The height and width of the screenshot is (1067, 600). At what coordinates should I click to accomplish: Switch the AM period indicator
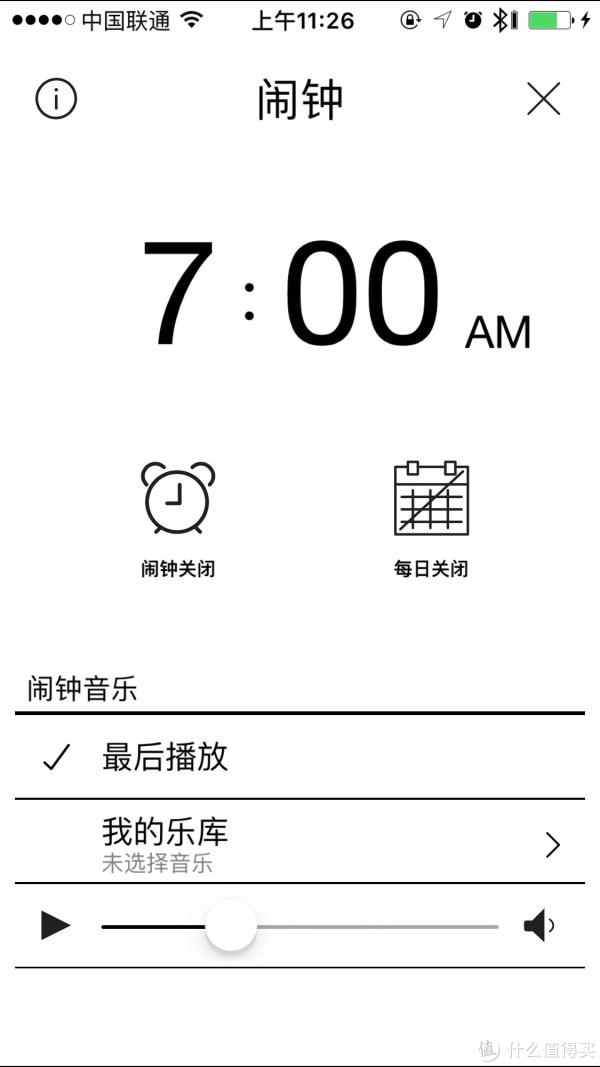[497, 333]
